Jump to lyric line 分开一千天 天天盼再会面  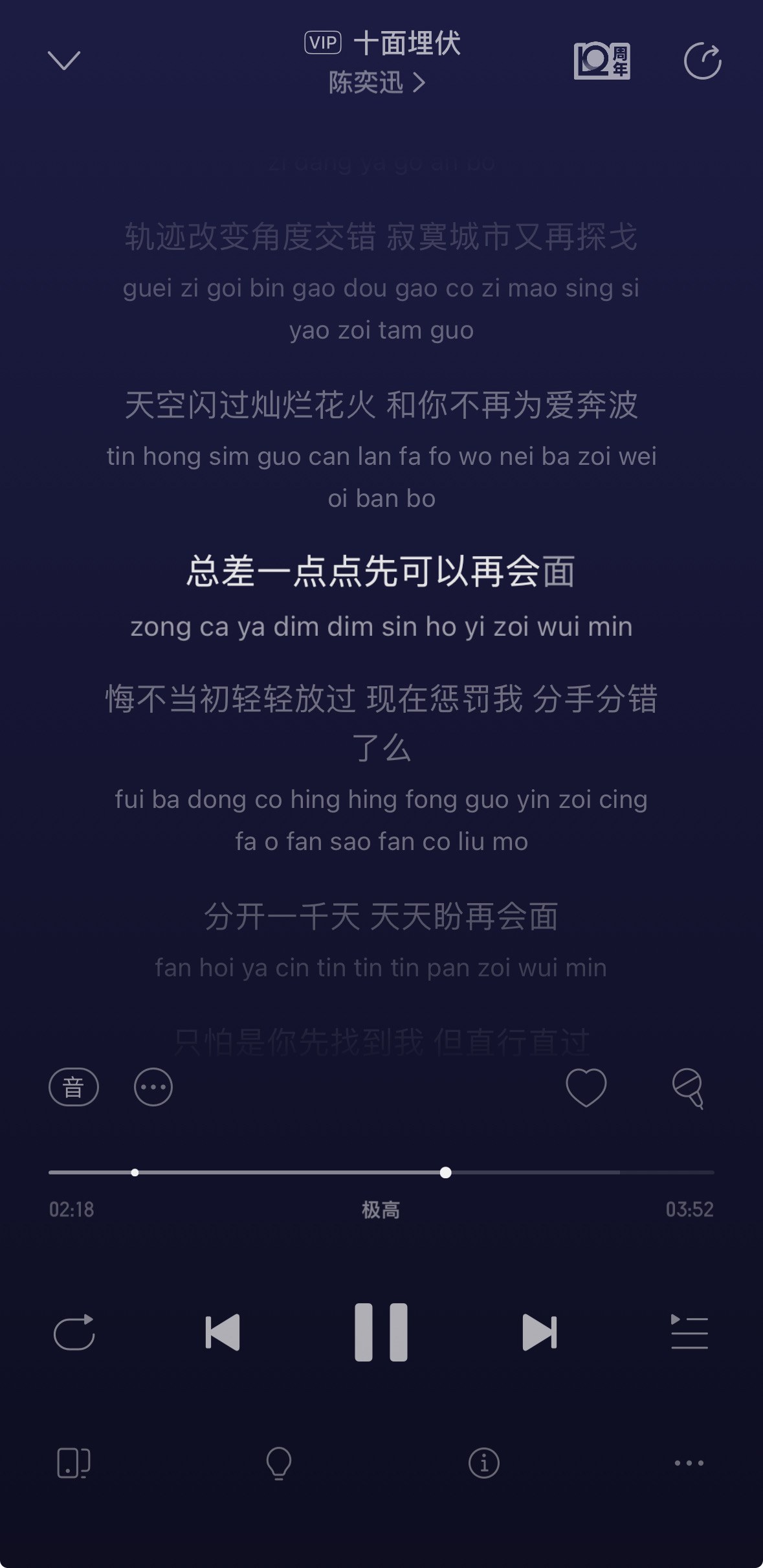381,917
